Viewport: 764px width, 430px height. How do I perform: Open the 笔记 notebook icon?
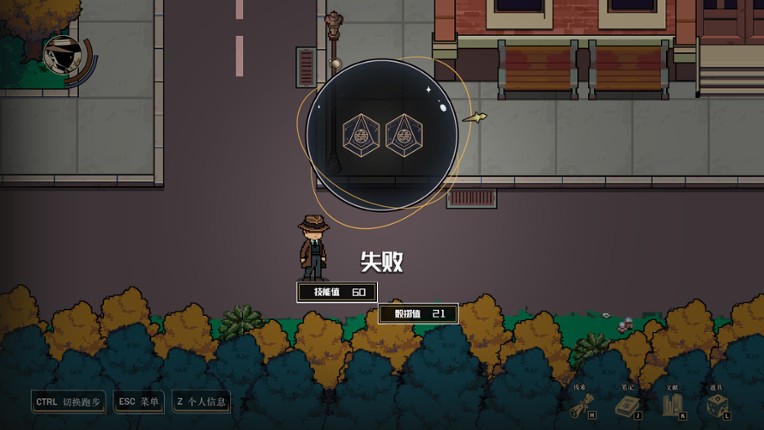click(627, 405)
